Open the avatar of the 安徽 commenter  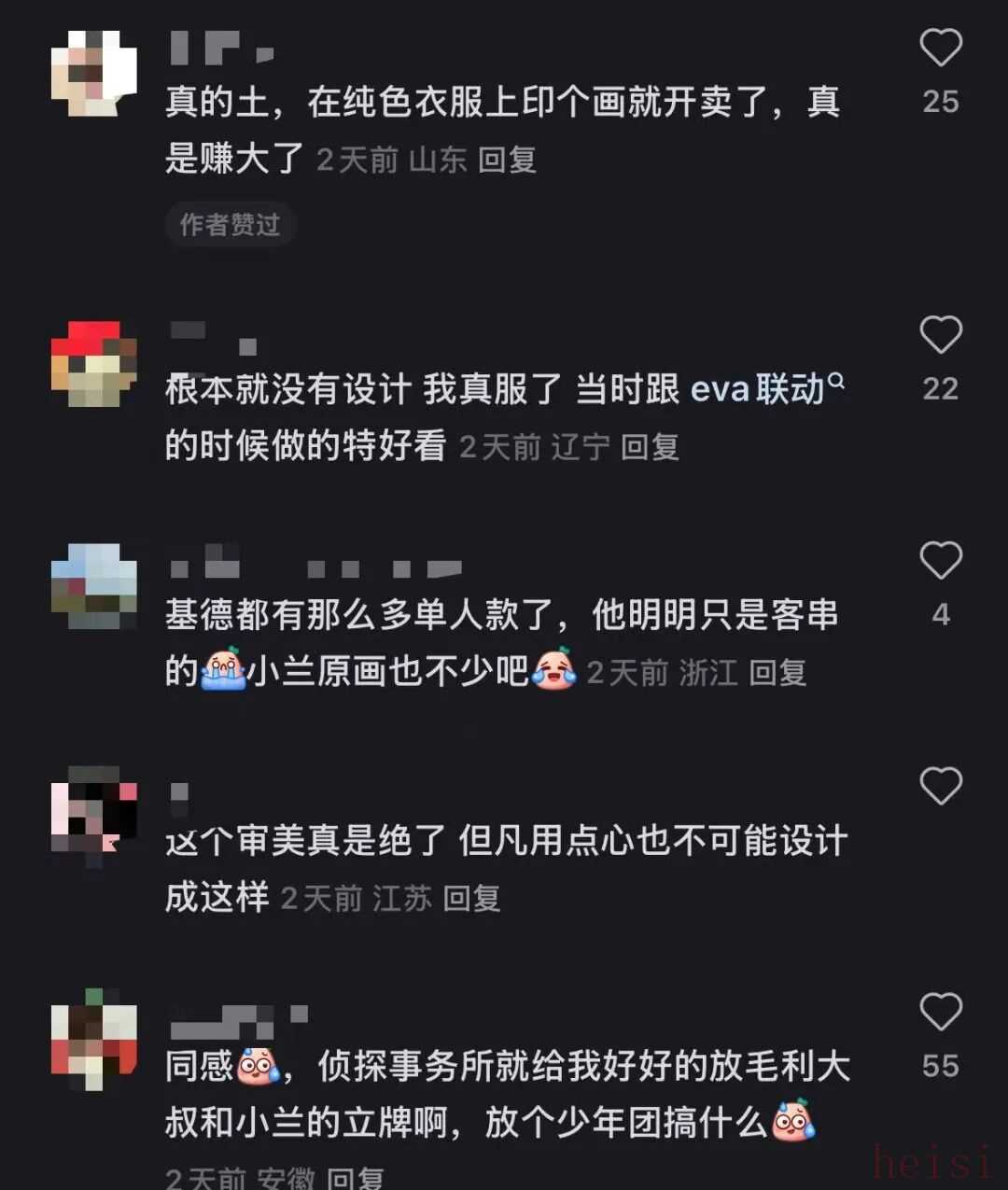pyautogui.click(x=93, y=1039)
